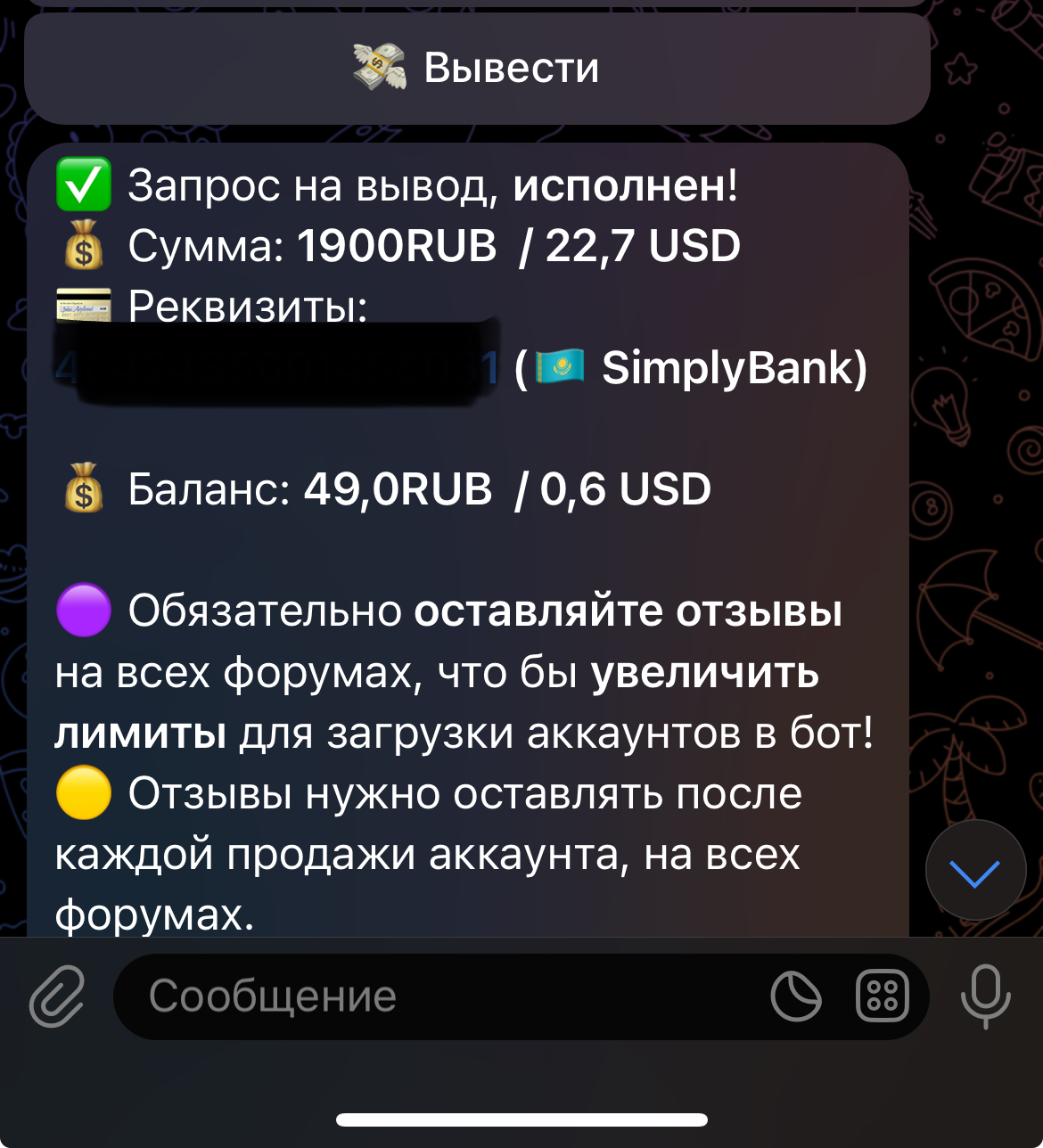This screenshot has height=1148, width=1043.
Task: Tap the Вывести withdraw button
Action: (477, 68)
